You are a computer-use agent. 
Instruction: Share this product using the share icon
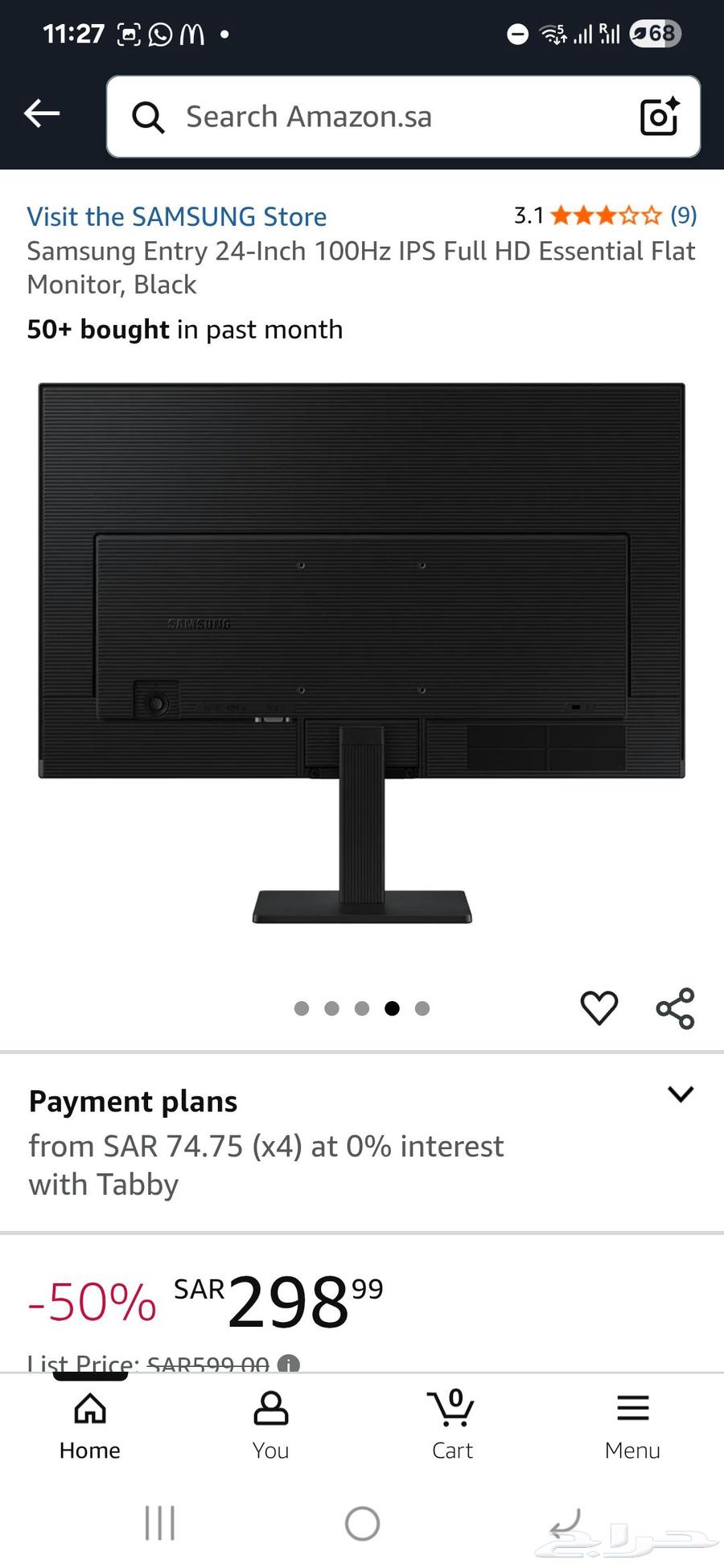pos(674,1008)
